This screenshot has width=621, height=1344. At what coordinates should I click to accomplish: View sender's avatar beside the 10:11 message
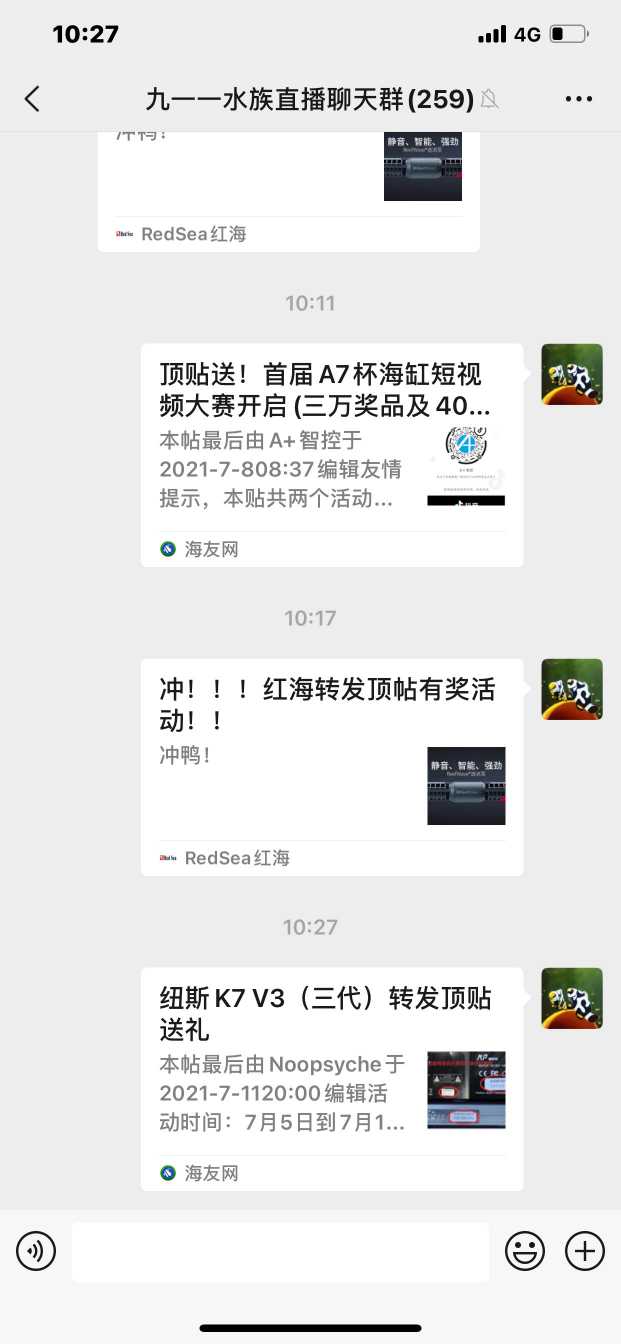point(572,374)
